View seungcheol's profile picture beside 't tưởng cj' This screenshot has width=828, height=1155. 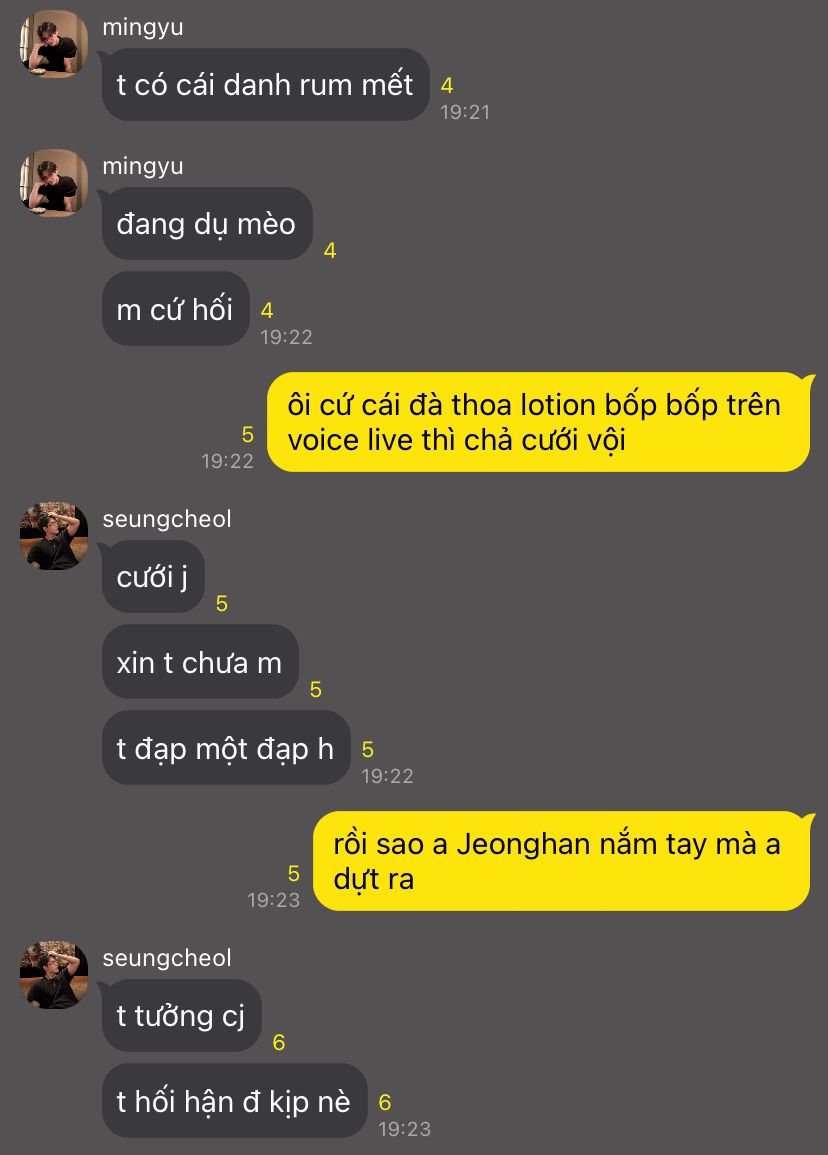coord(54,974)
